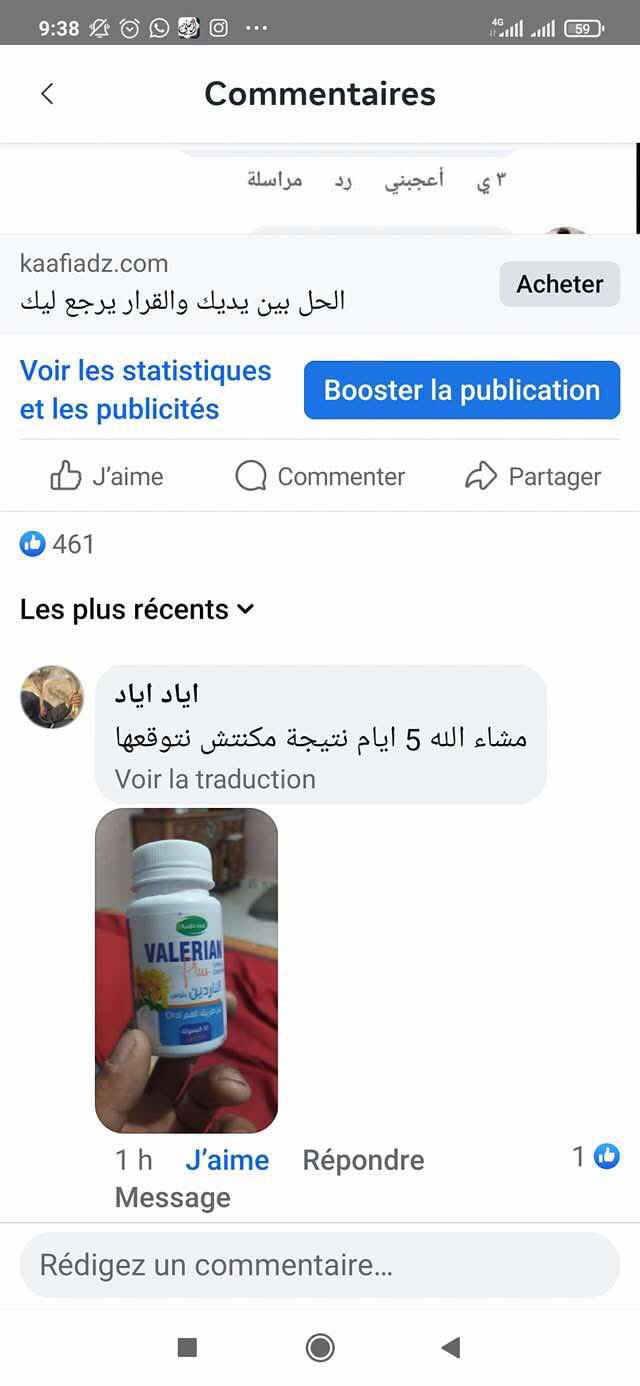Screen dimensions: 640x1386
Task: Open Voir les statistiques et les publicités
Action: click(146, 389)
